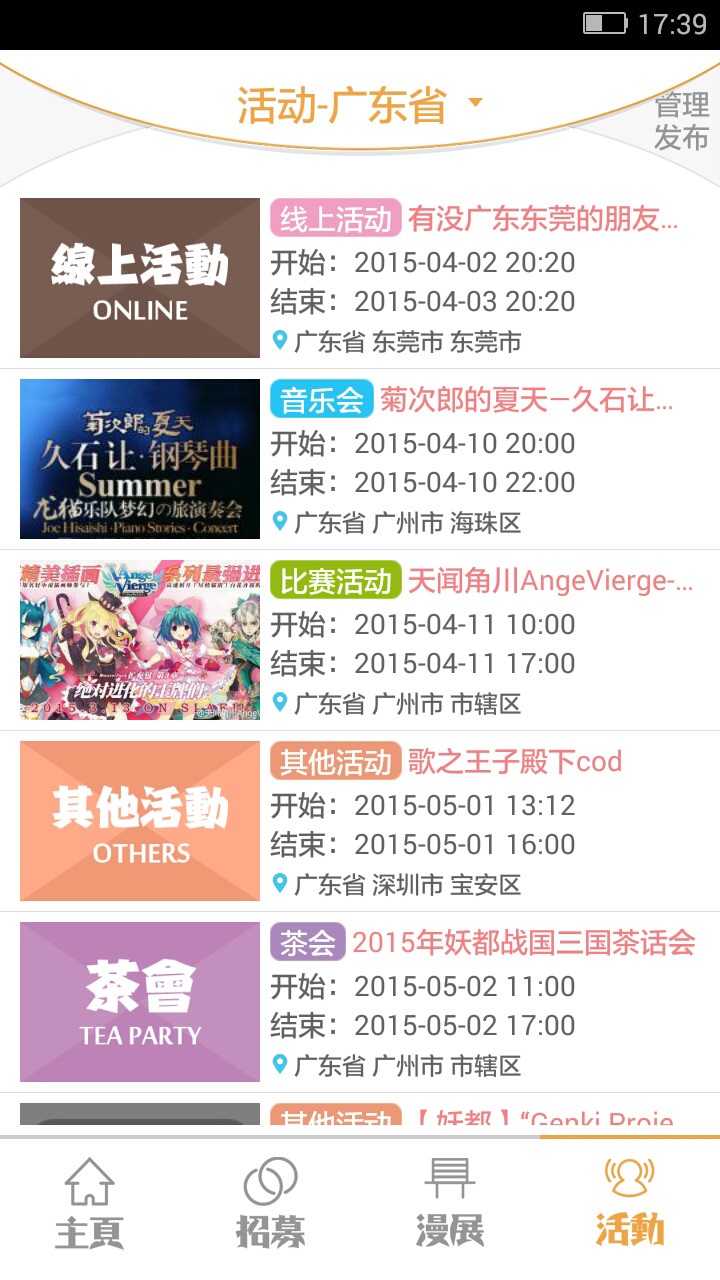This screenshot has height=1280, width=720.
Task: Open 管理发布 in the top corner
Action: pyautogui.click(x=681, y=121)
